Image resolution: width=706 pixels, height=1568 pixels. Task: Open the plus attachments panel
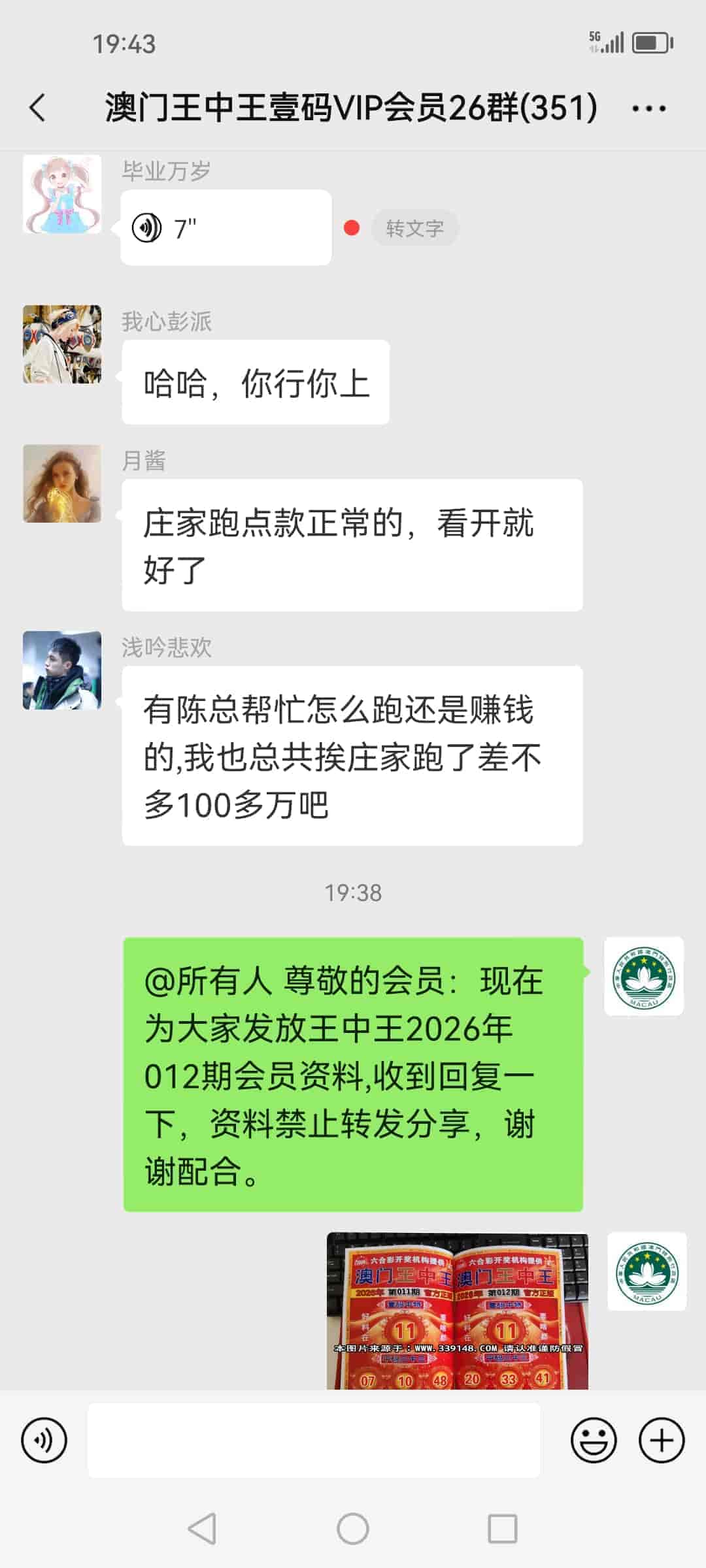[662, 1441]
